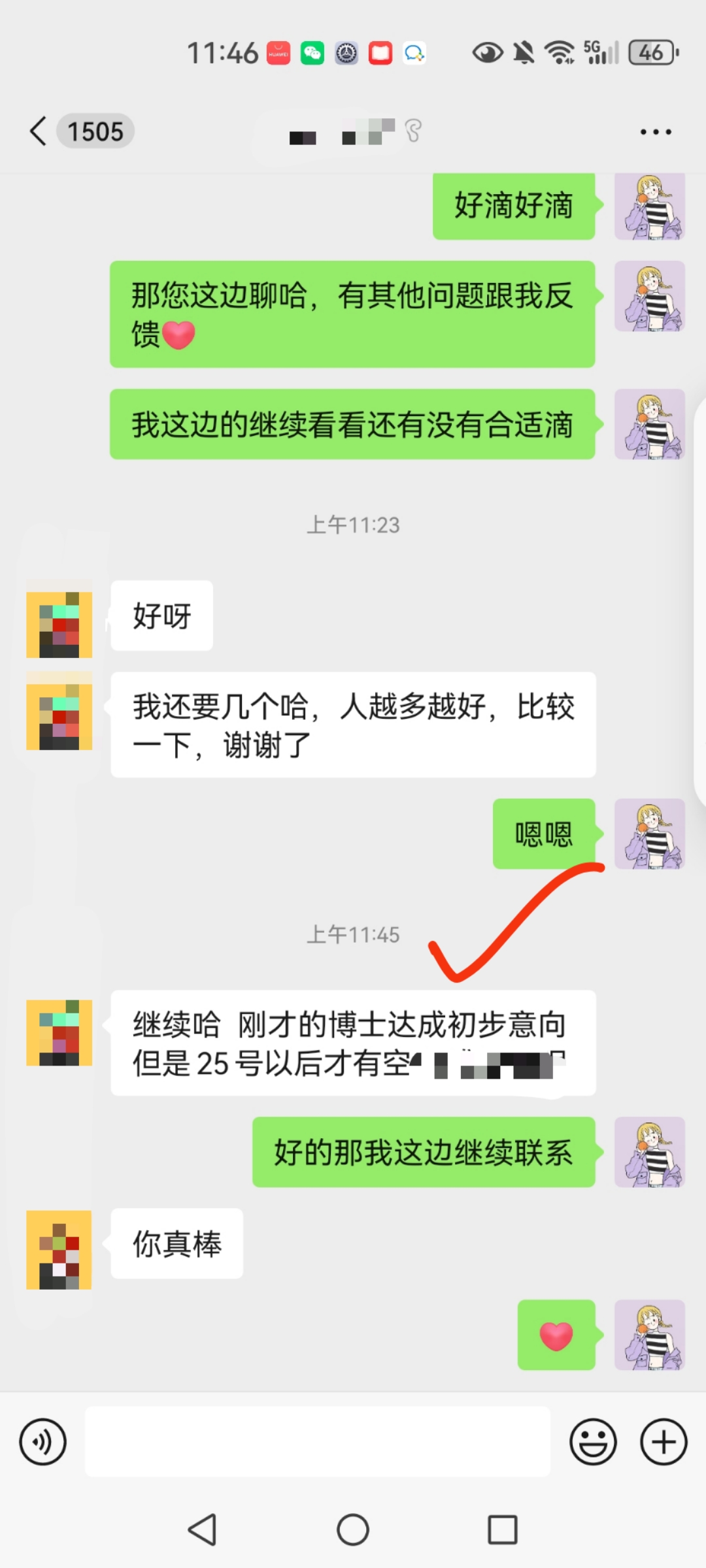The width and height of the screenshot is (706, 1568).
Task: Tap the system home button
Action: point(353,1529)
